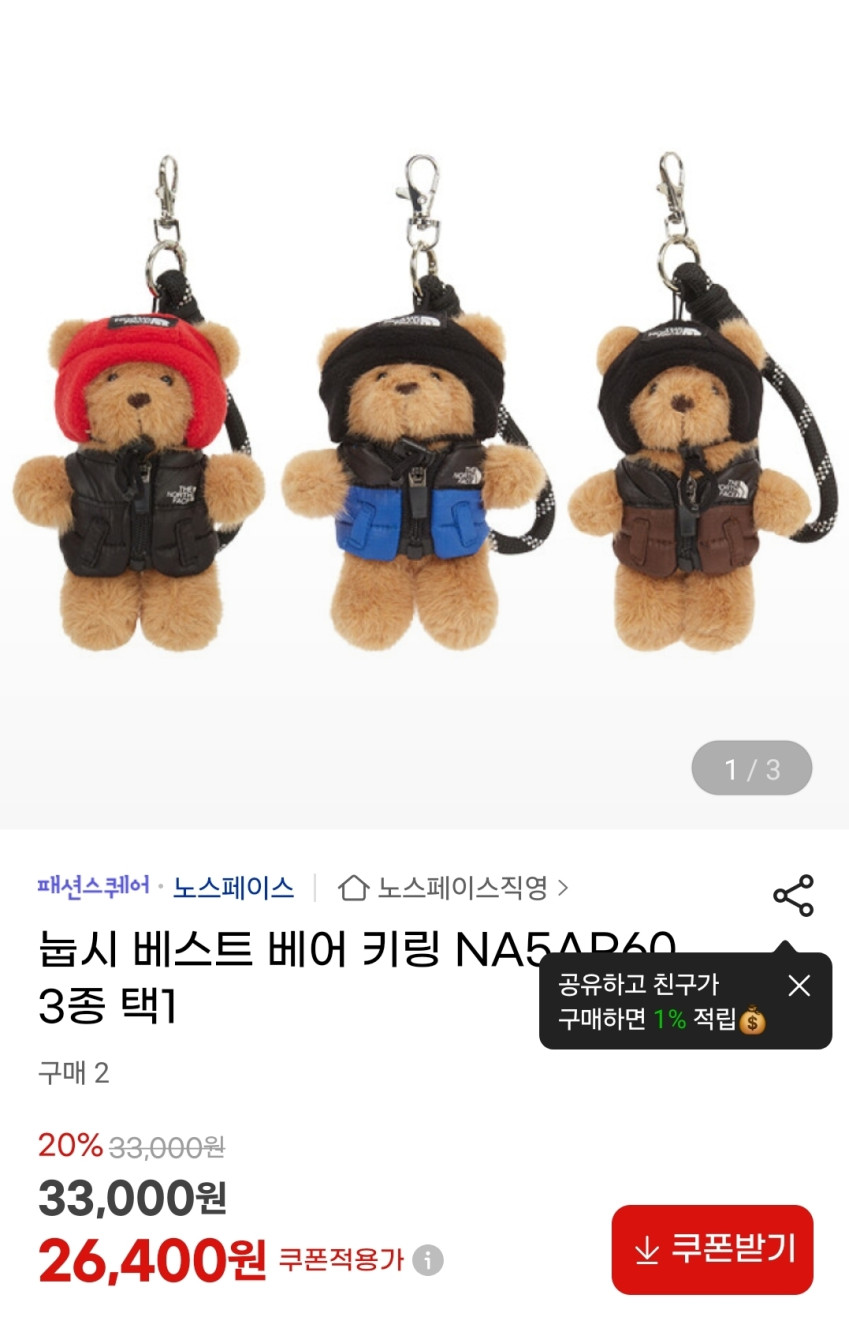The height and width of the screenshot is (1317, 849).
Task: Dismiss the share reward tooltip
Action: pos(799,986)
